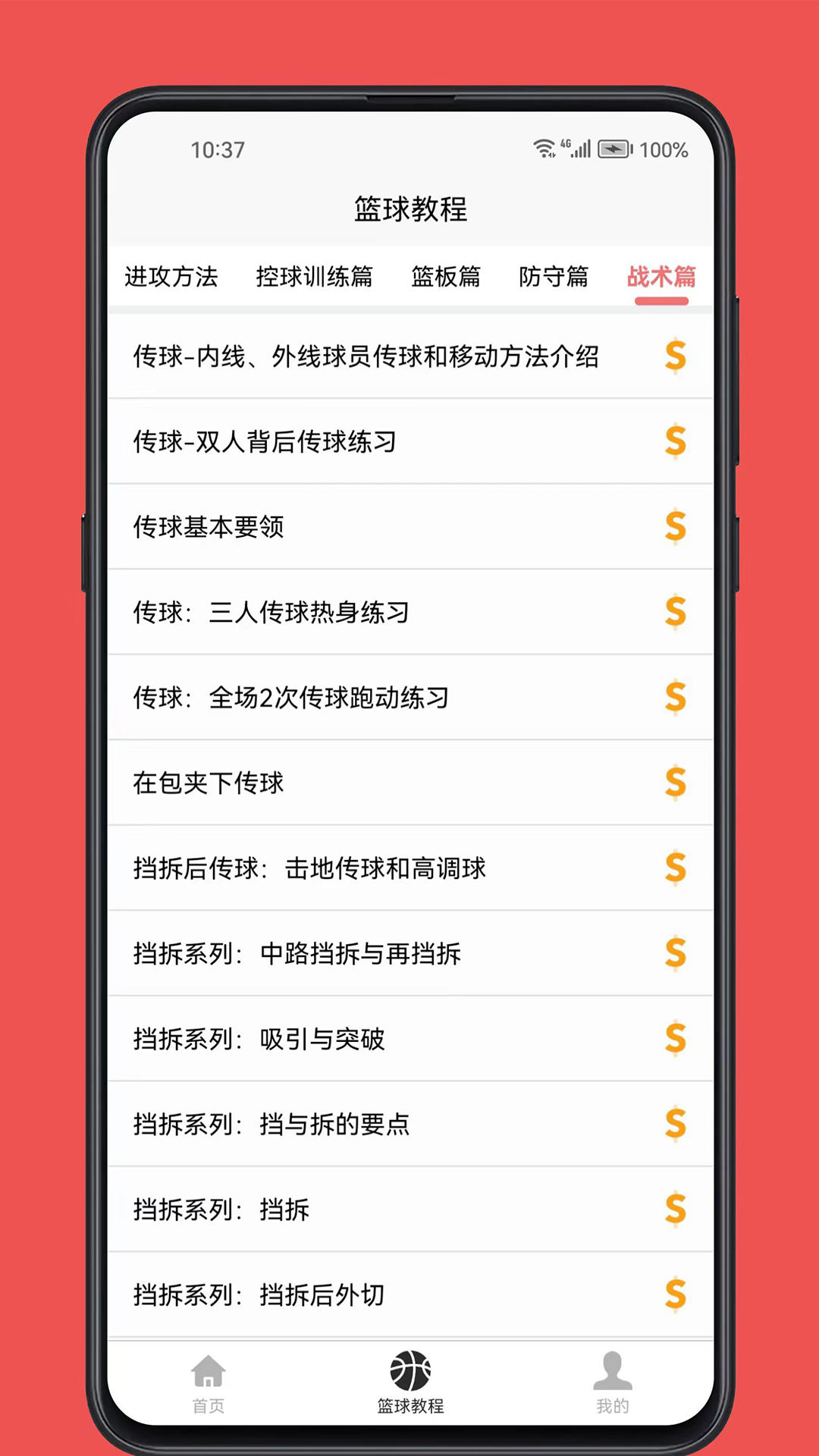The height and width of the screenshot is (1456, 819).
Task: Click the dollar icon beside 传球基本要领
Action: (x=675, y=528)
